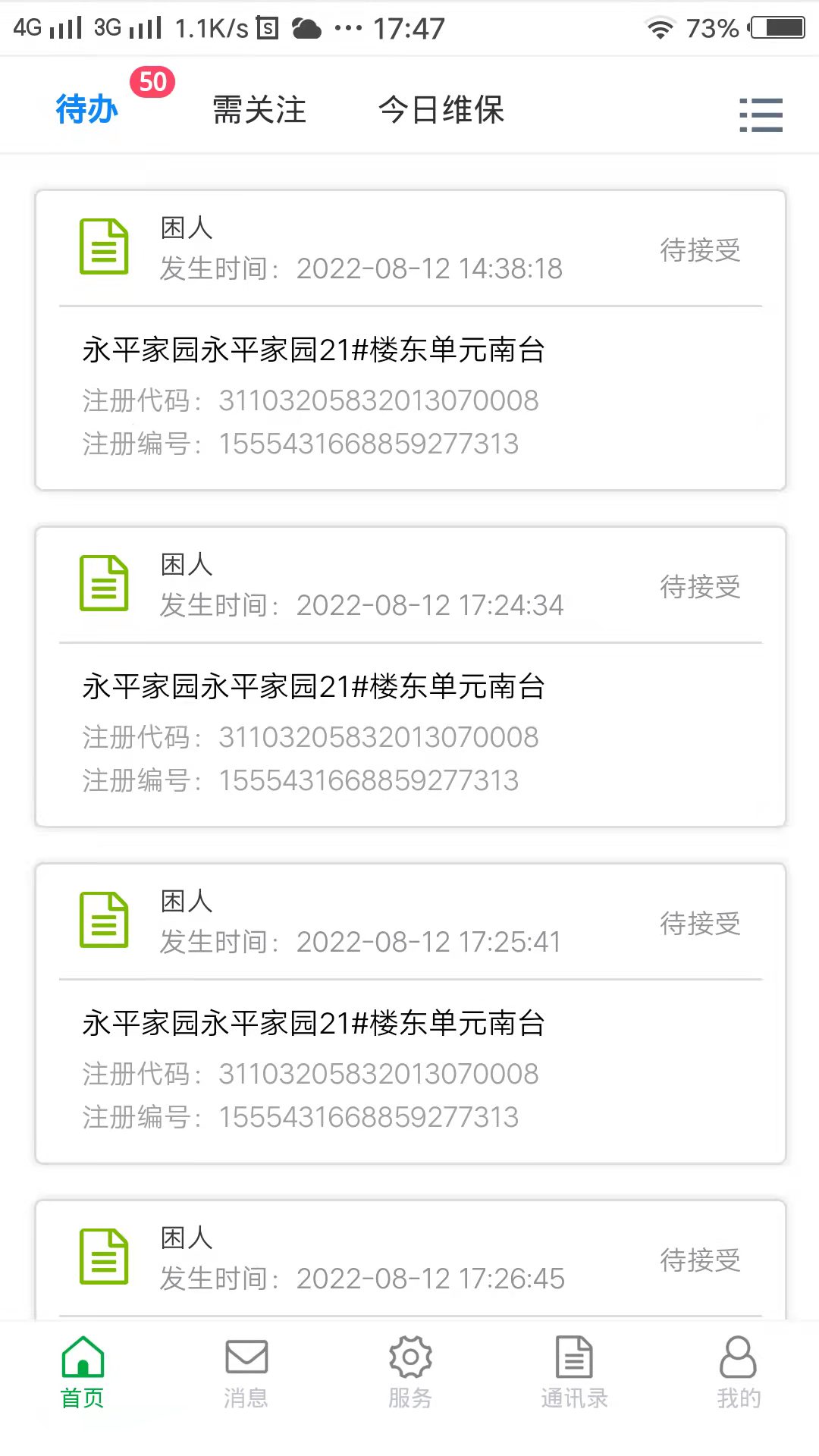The image size is (819, 1456).
Task: Switch to the 待办 tab
Action: [86, 109]
